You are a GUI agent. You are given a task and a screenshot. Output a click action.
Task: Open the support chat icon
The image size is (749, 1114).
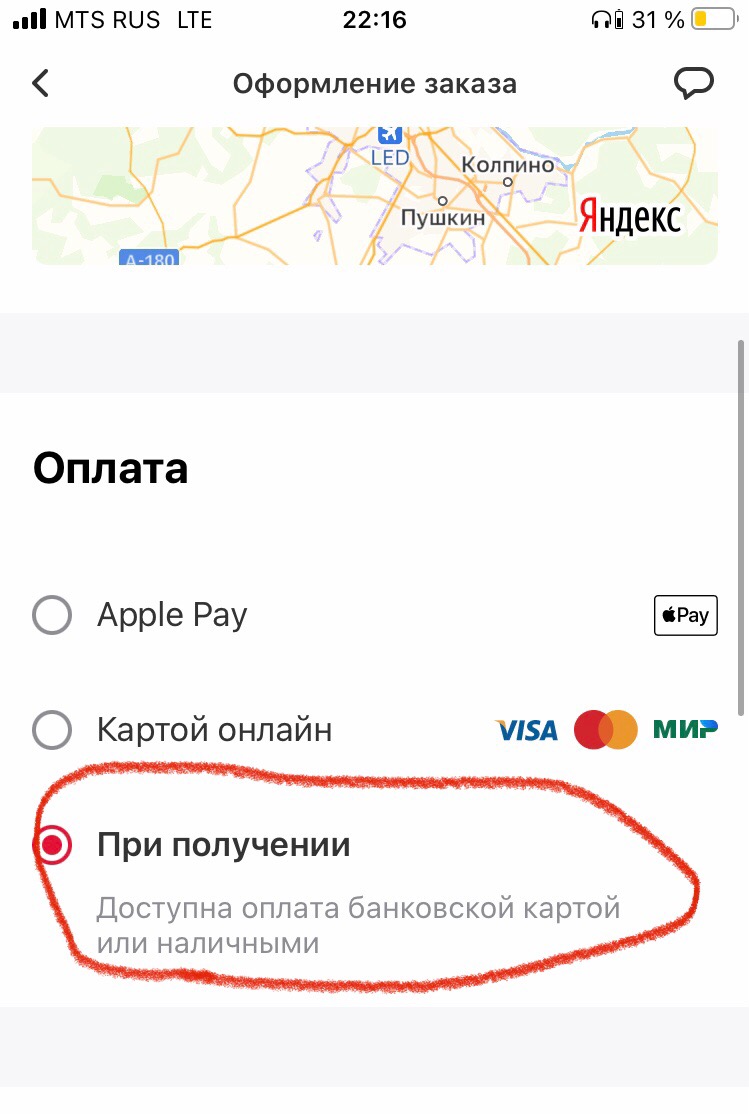coord(693,83)
